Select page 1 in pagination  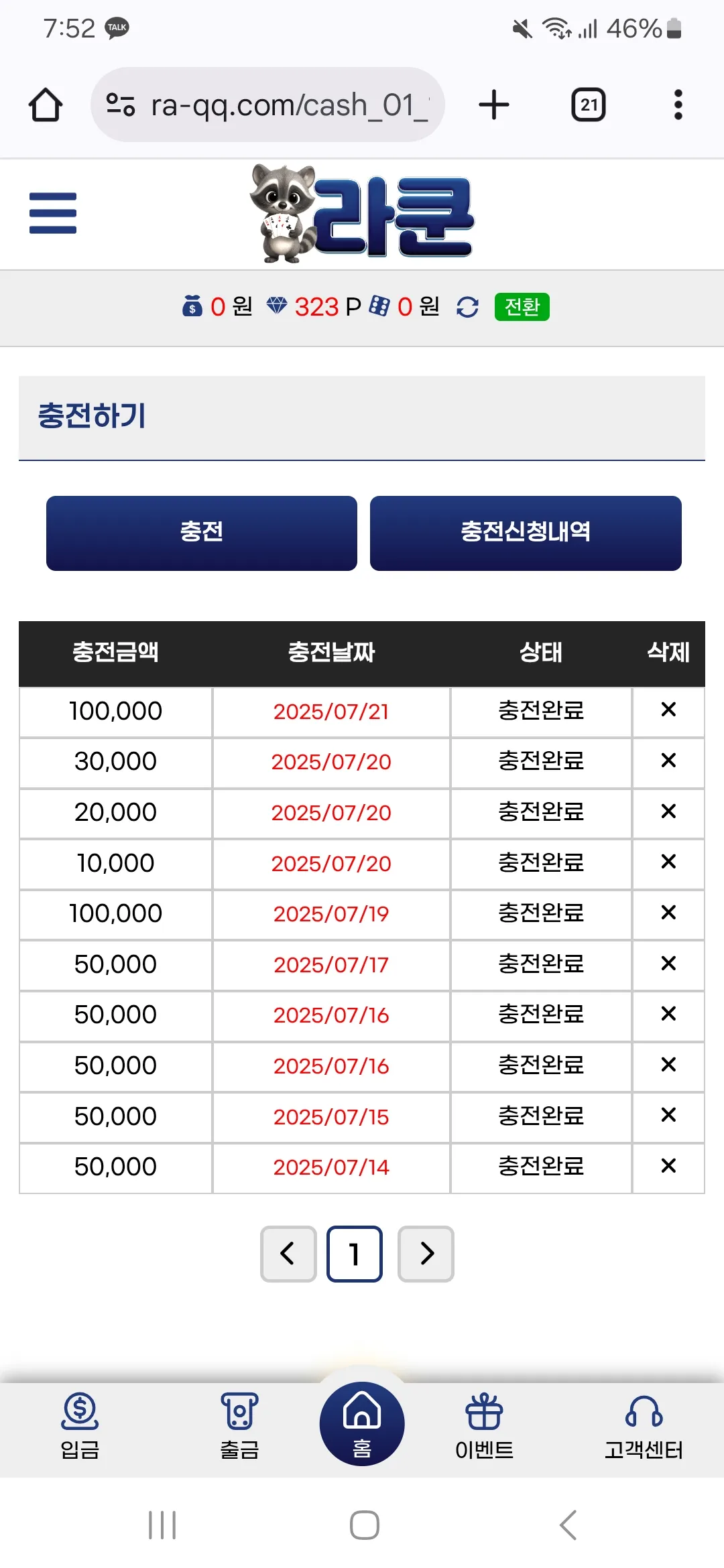pyautogui.click(x=355, y=1254)
